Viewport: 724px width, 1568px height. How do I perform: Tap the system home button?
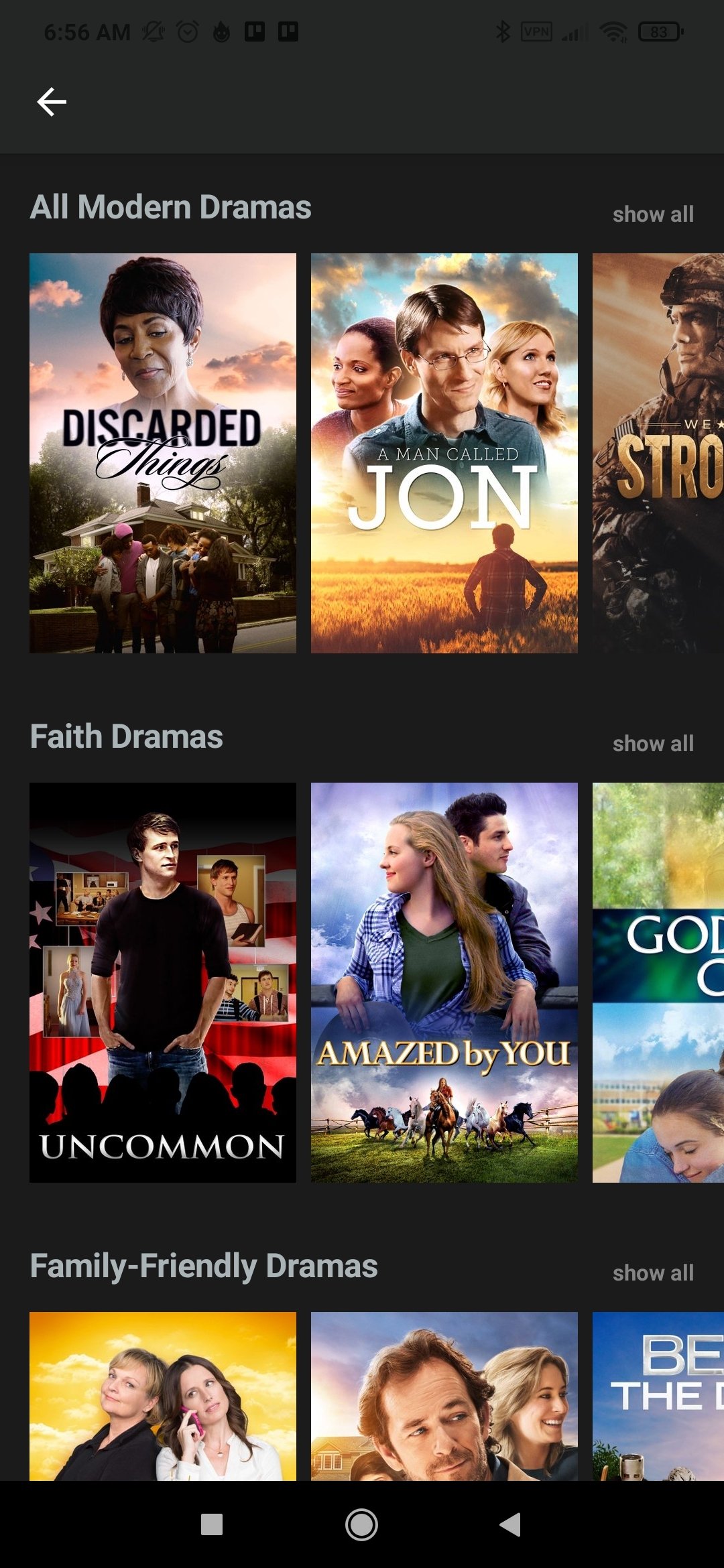361,1524
